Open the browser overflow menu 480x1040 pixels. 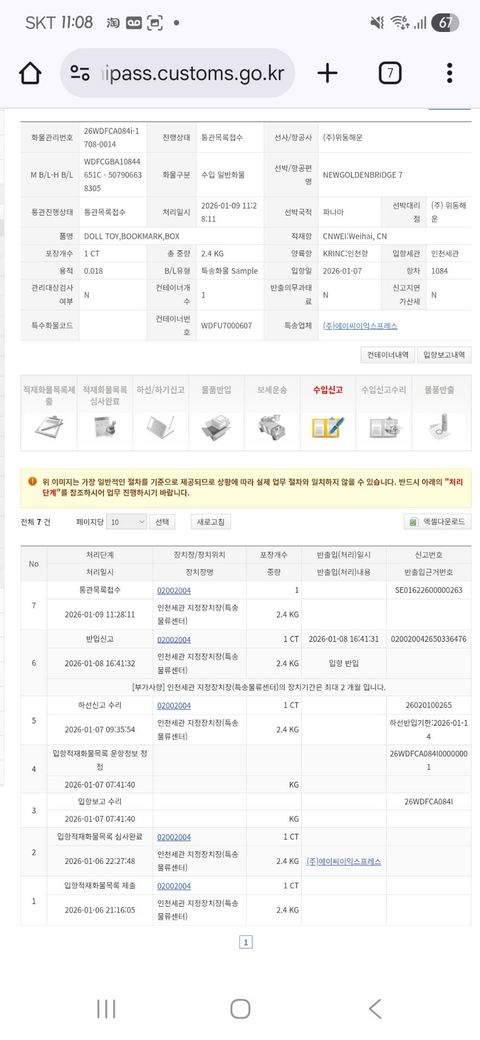450,73
